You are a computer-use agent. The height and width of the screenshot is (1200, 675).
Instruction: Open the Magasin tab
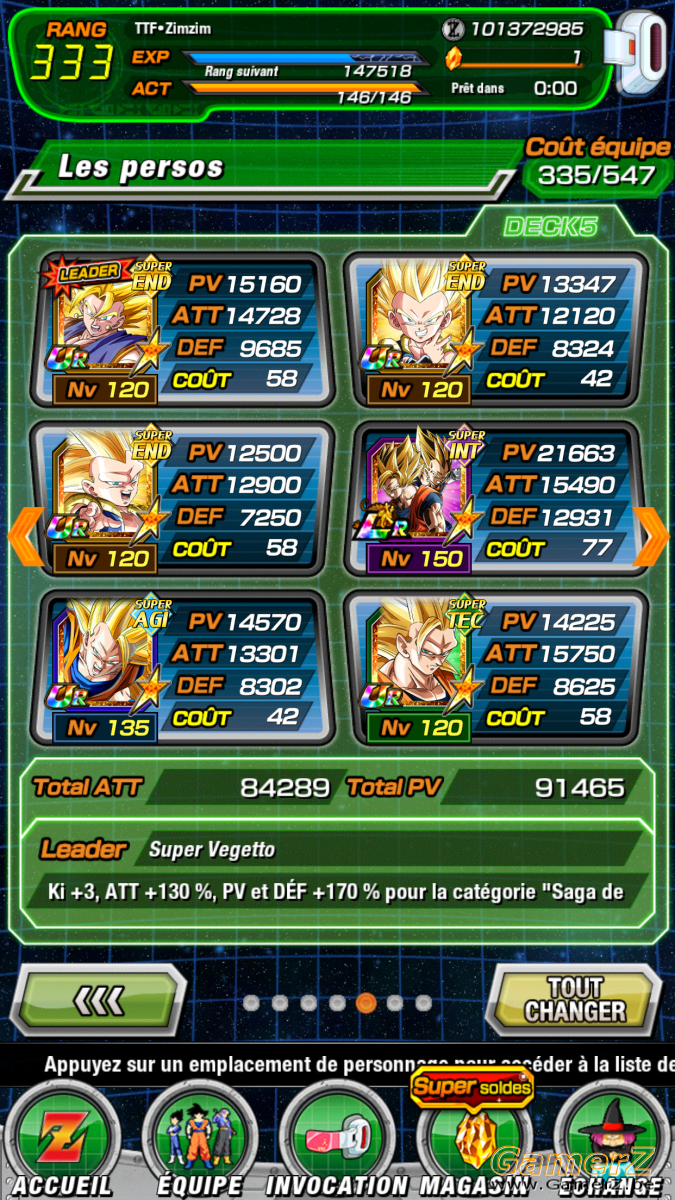(472, 1140)
